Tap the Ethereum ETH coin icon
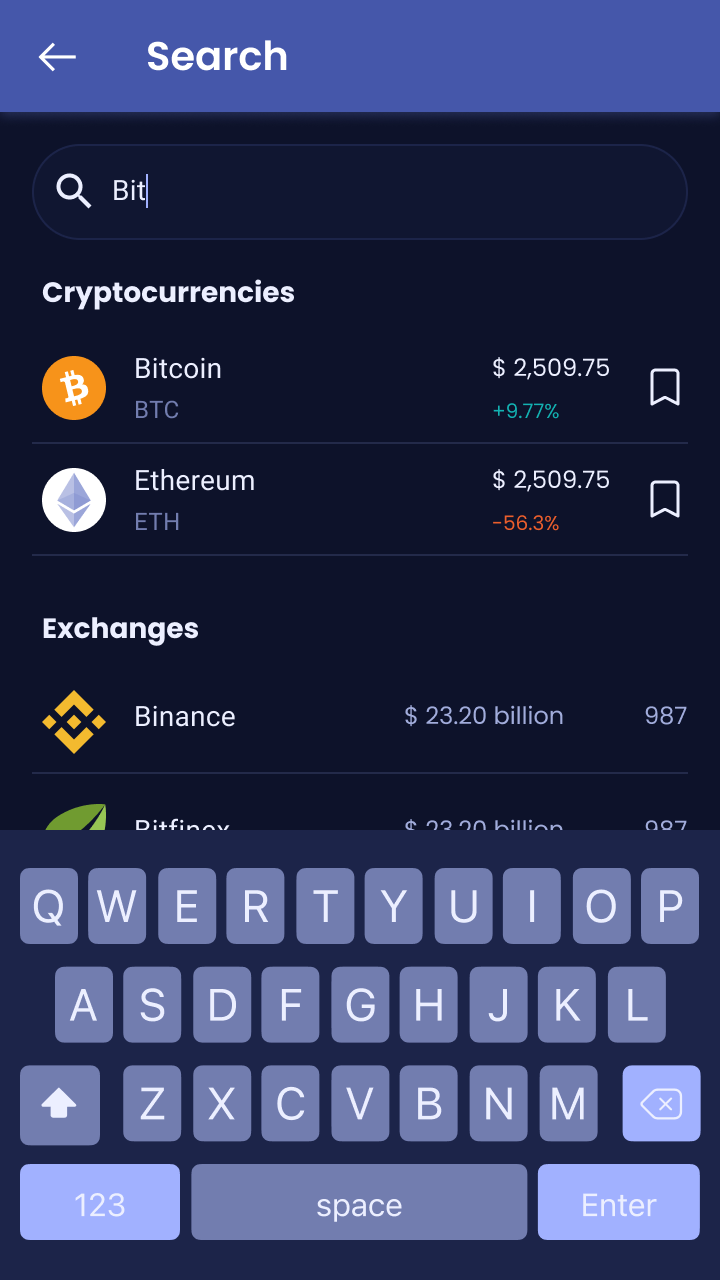 (73, 500)
